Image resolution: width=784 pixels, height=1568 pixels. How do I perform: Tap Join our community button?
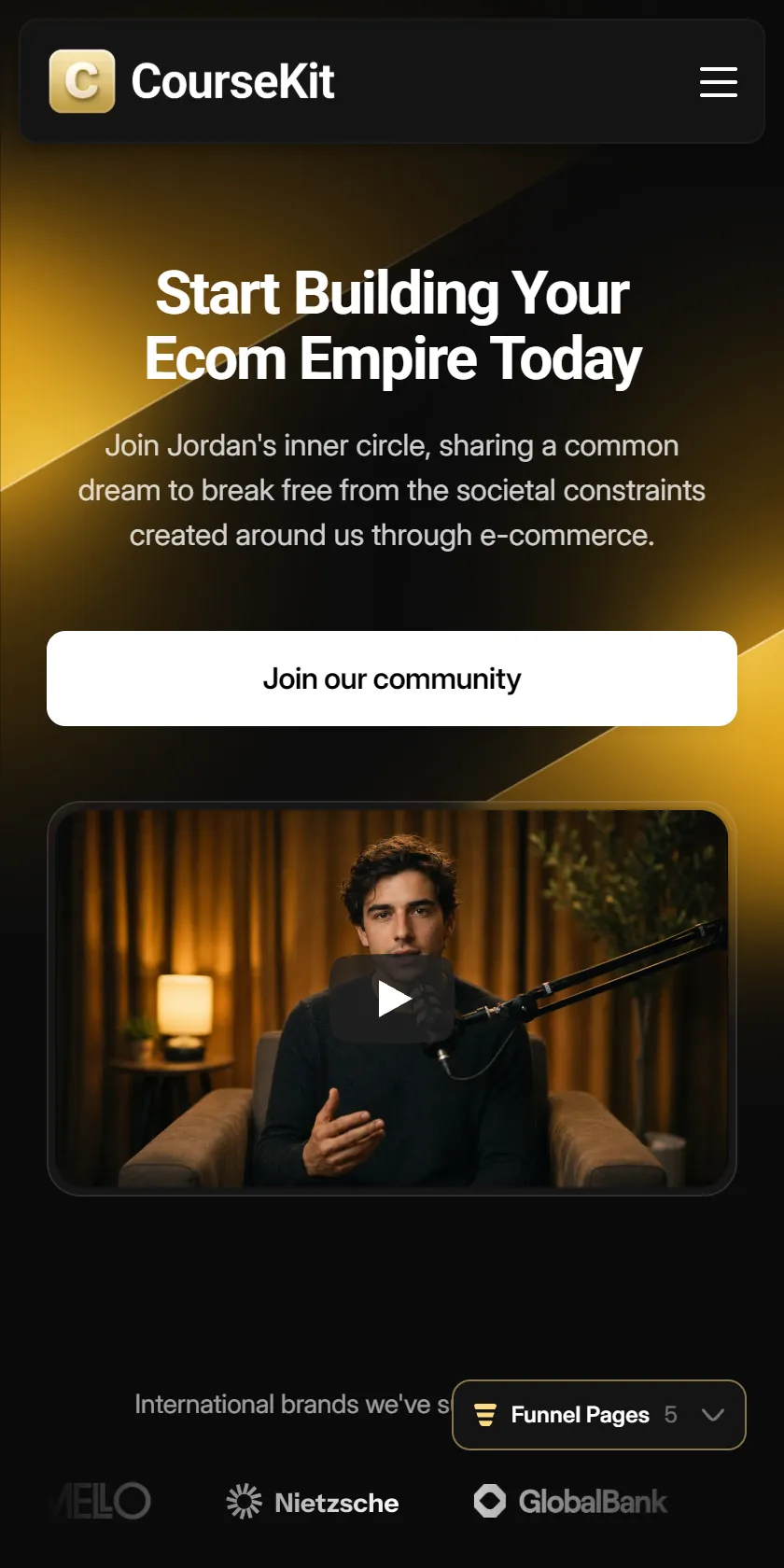pyautogui.click(x=392, y=679)
